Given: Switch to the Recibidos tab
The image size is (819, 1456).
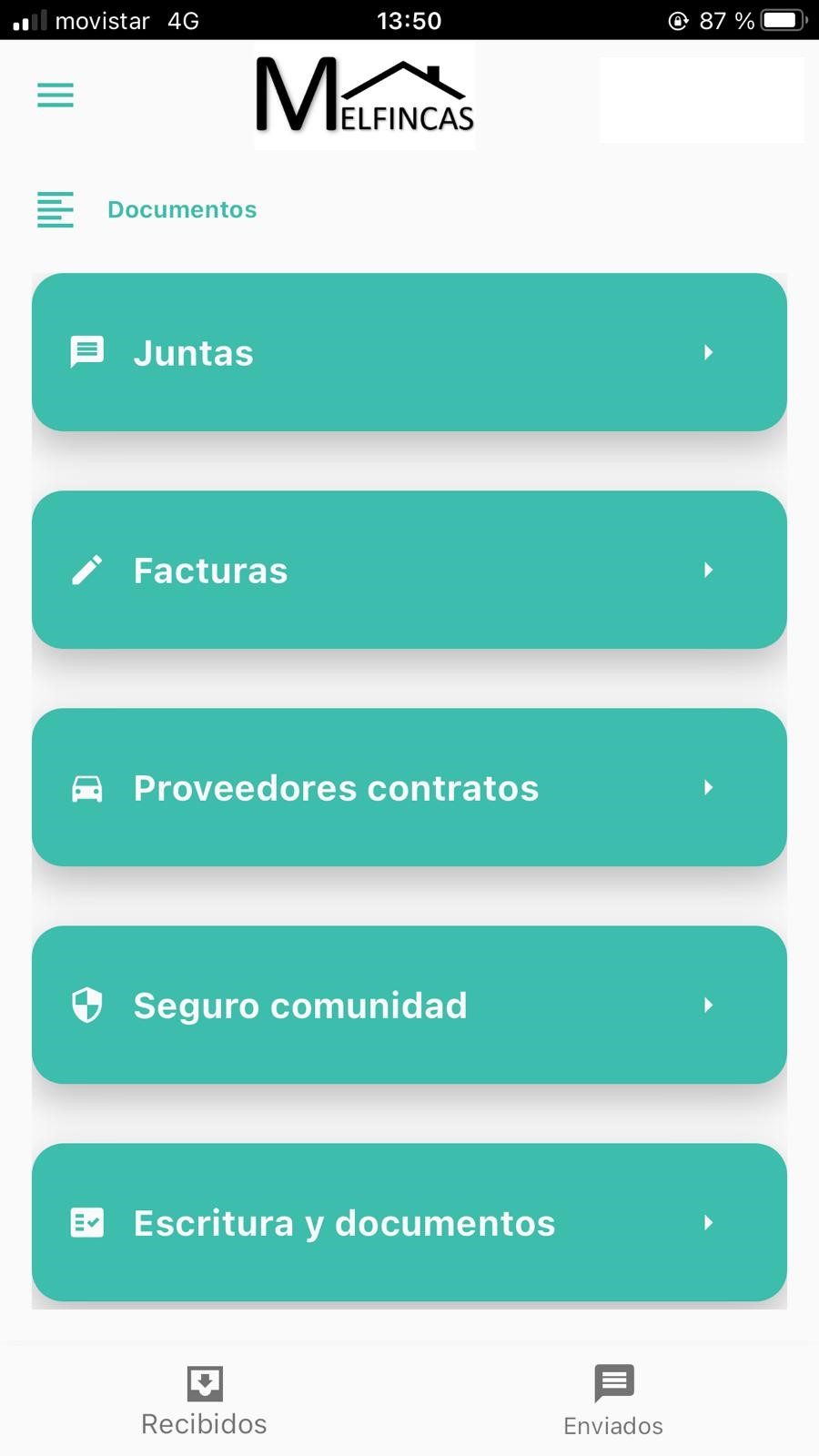Looking at the screenshot, I should tap(204, 1401).
